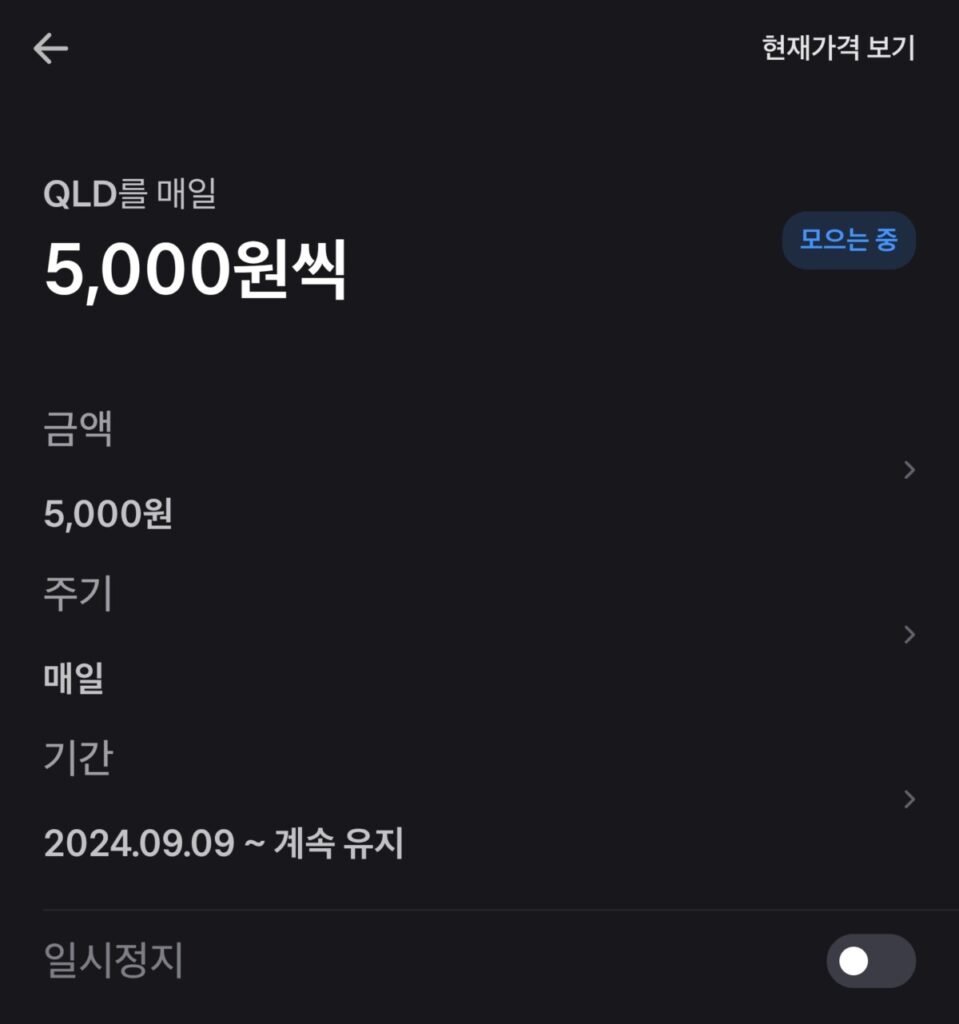This screenshot has height=1024, width=959.
Task: Tap the 모으는 중 status badge
Action: tap(848, 240)
